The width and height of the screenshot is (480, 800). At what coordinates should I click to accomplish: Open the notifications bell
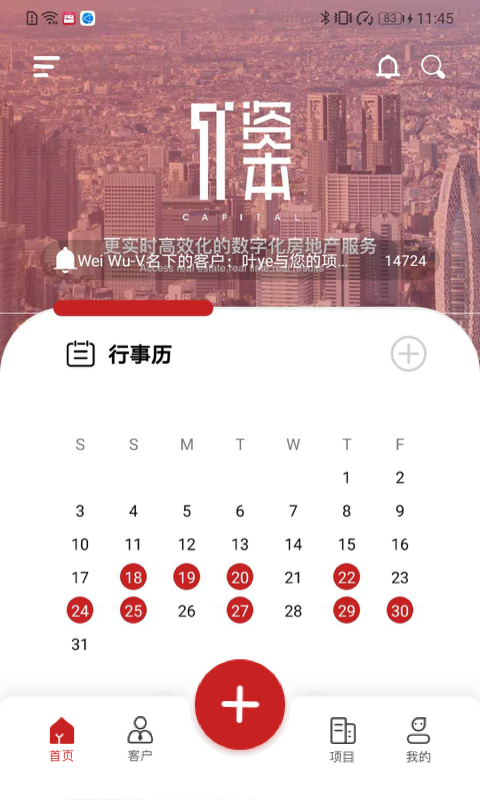388,67
